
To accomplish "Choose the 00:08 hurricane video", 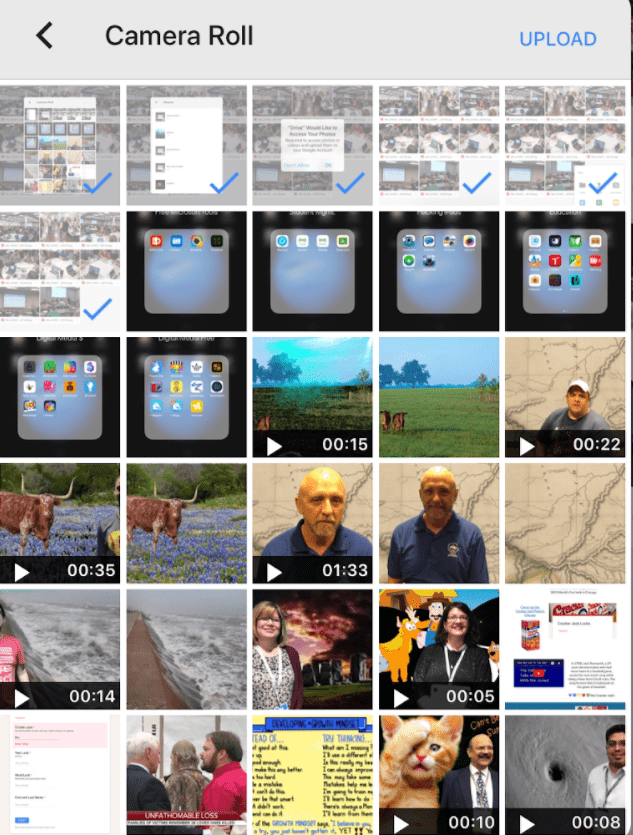I will (565, 775).
